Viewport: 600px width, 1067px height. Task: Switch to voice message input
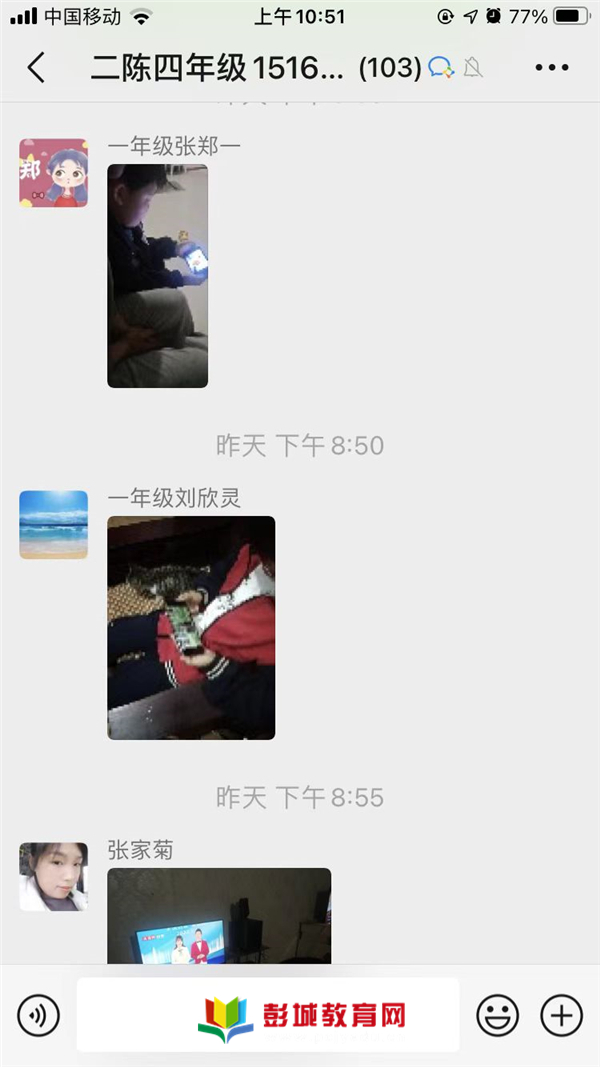pos(39,1016)
